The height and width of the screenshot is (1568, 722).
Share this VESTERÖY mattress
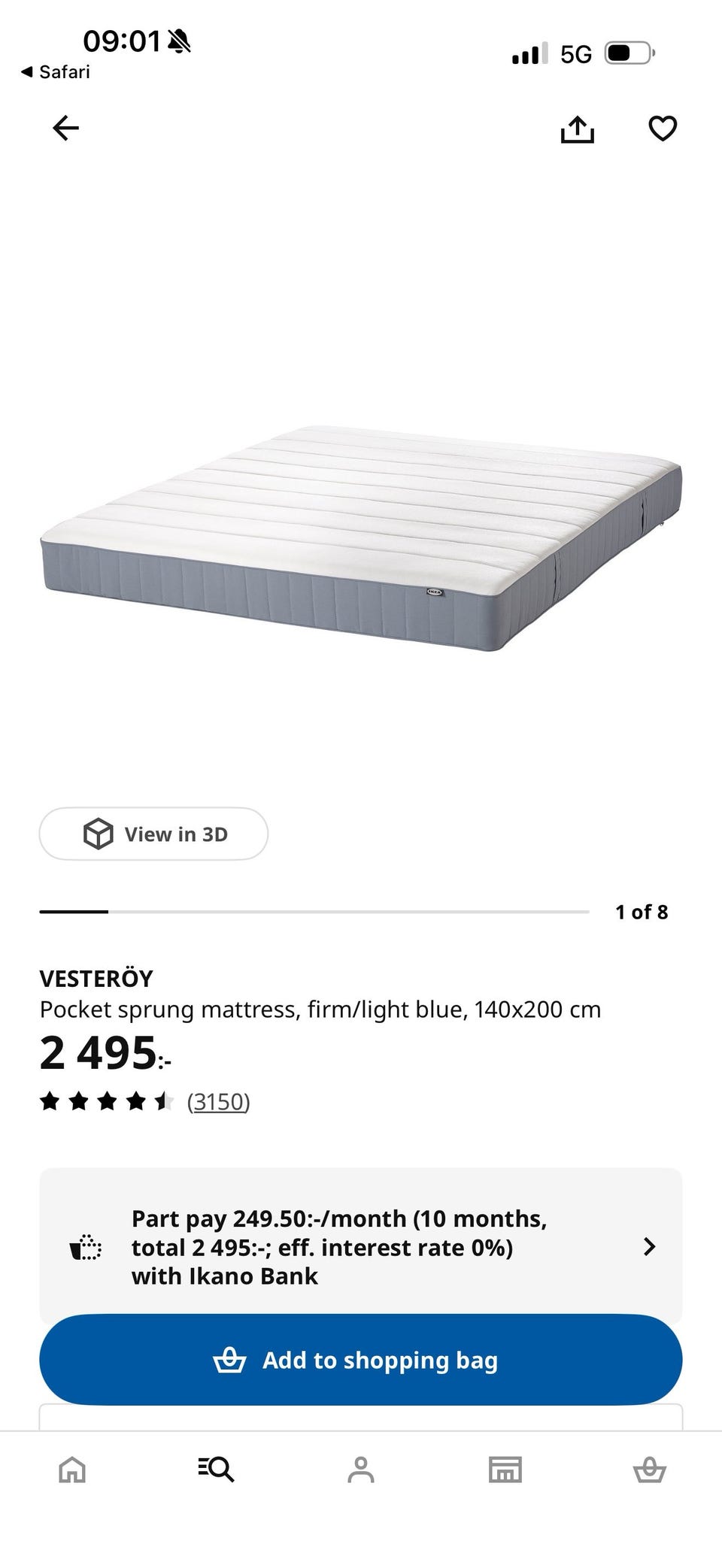click(578, 129)
